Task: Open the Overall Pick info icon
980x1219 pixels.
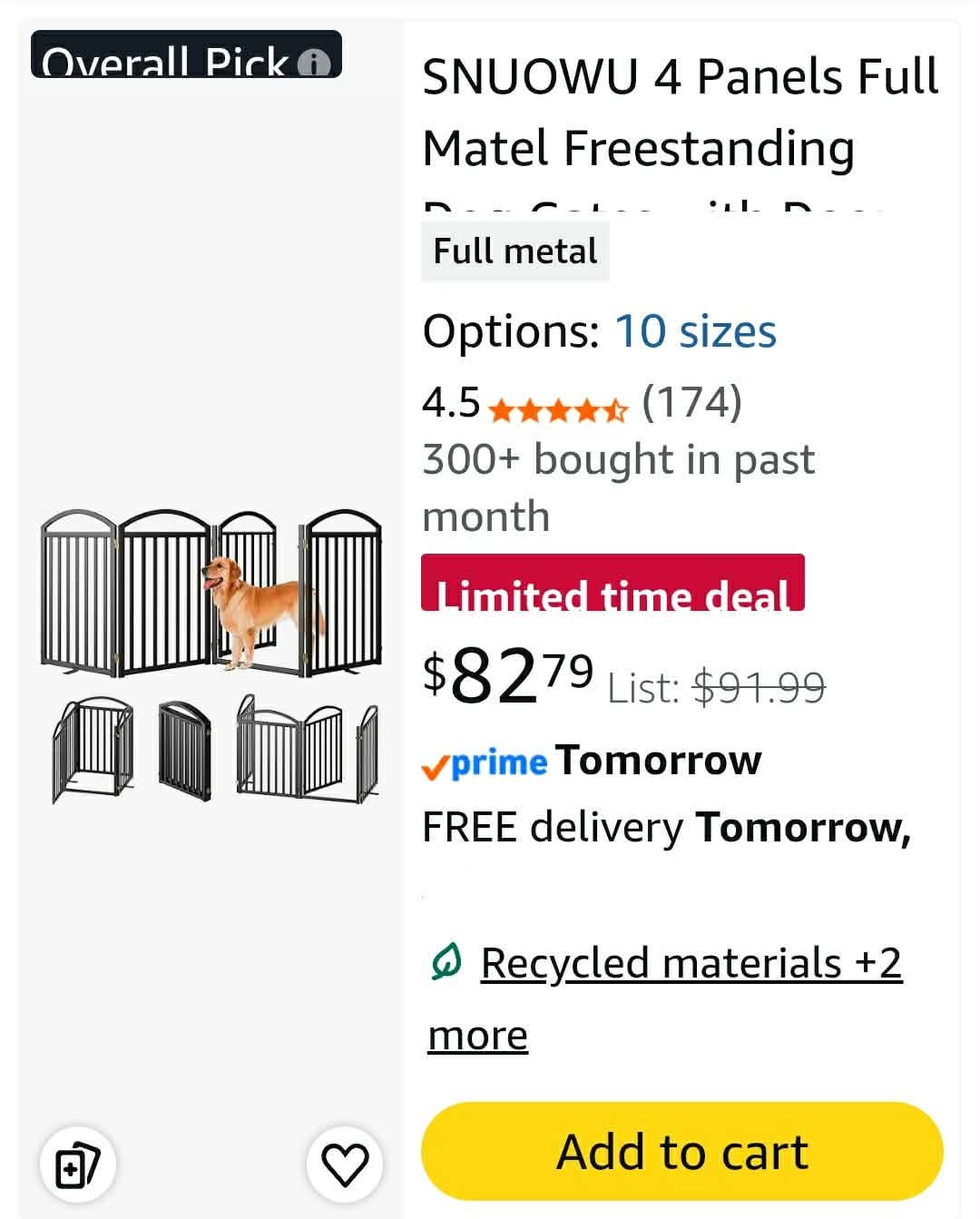Action: click(x=314, y=64)
